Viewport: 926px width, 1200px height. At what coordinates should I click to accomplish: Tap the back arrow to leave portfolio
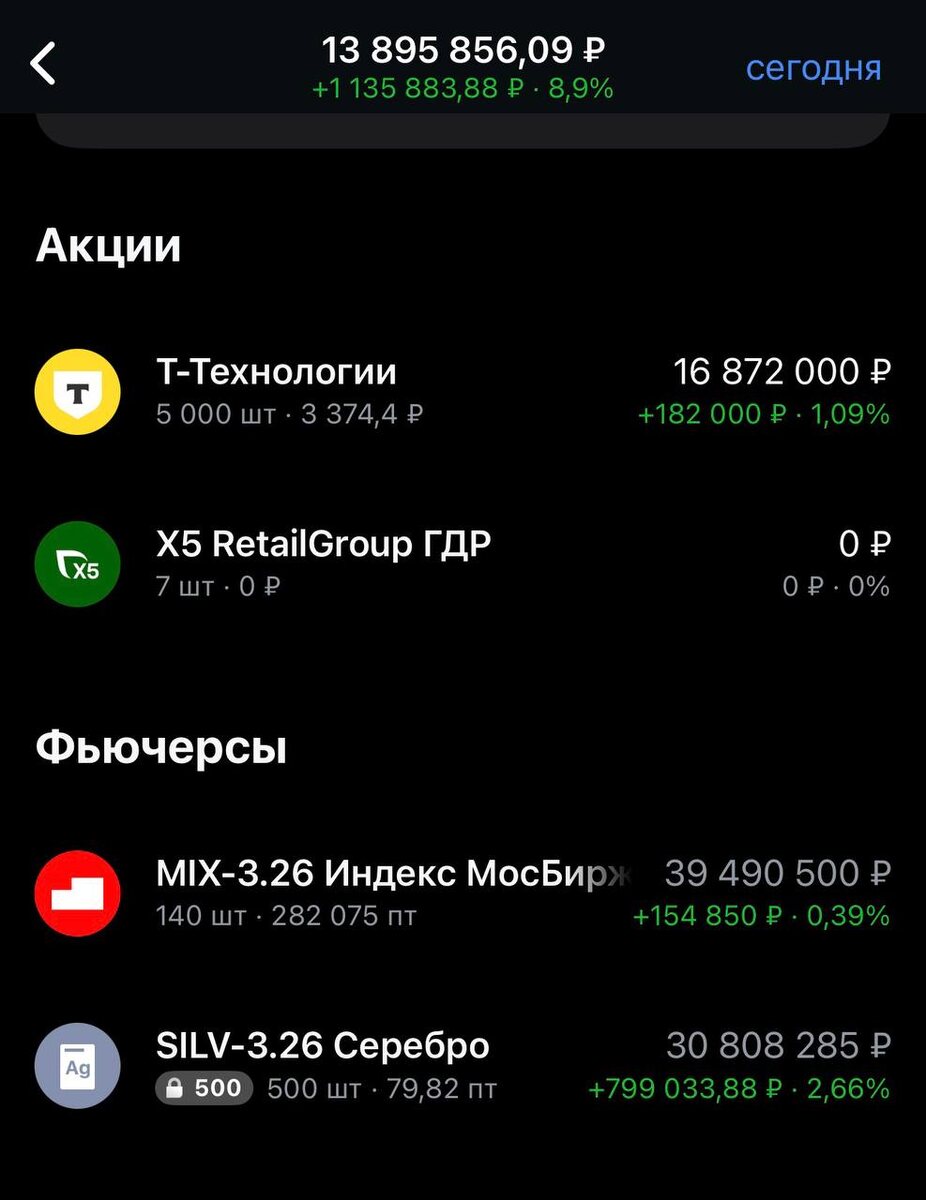click(x=42, y=60)
